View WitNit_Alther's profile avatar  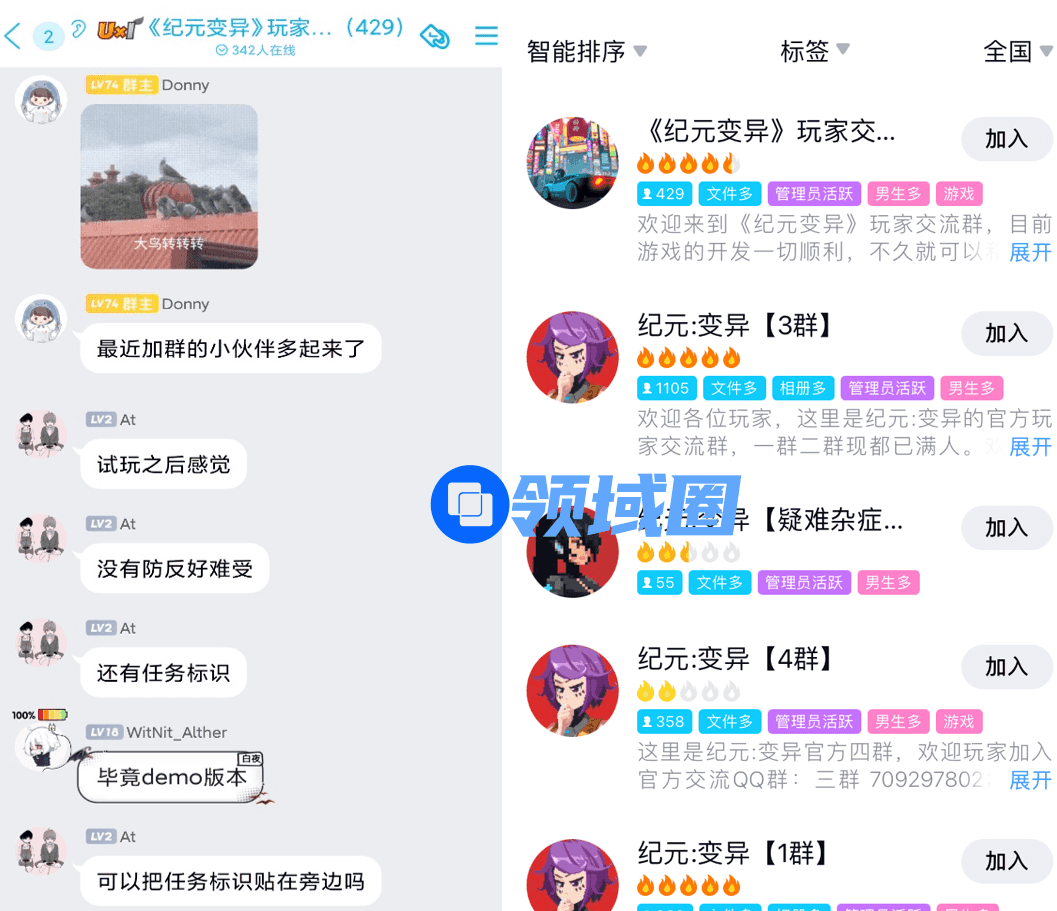coord(40,745)
